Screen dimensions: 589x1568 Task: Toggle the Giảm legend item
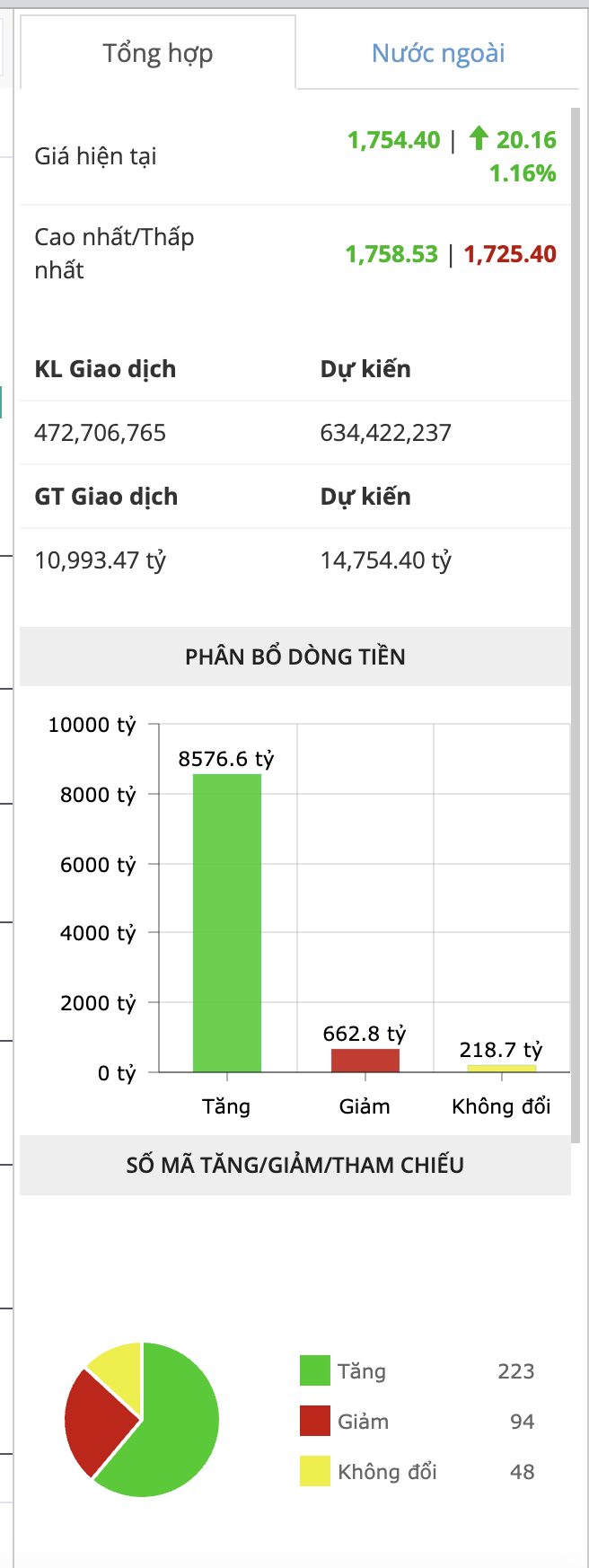345,1422
